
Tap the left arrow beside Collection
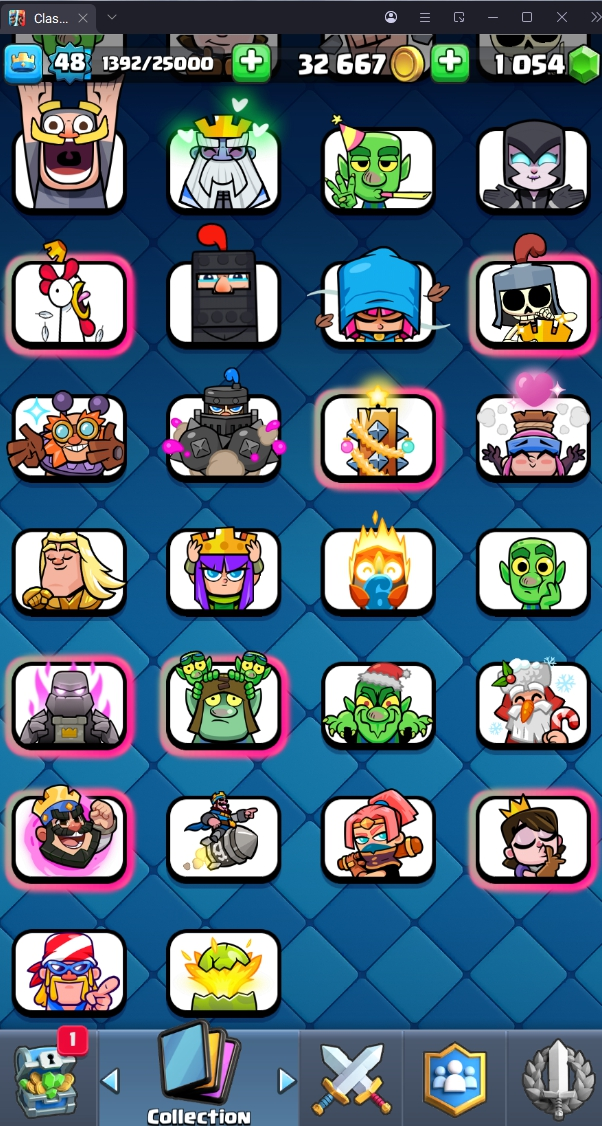coord(111,1080)
